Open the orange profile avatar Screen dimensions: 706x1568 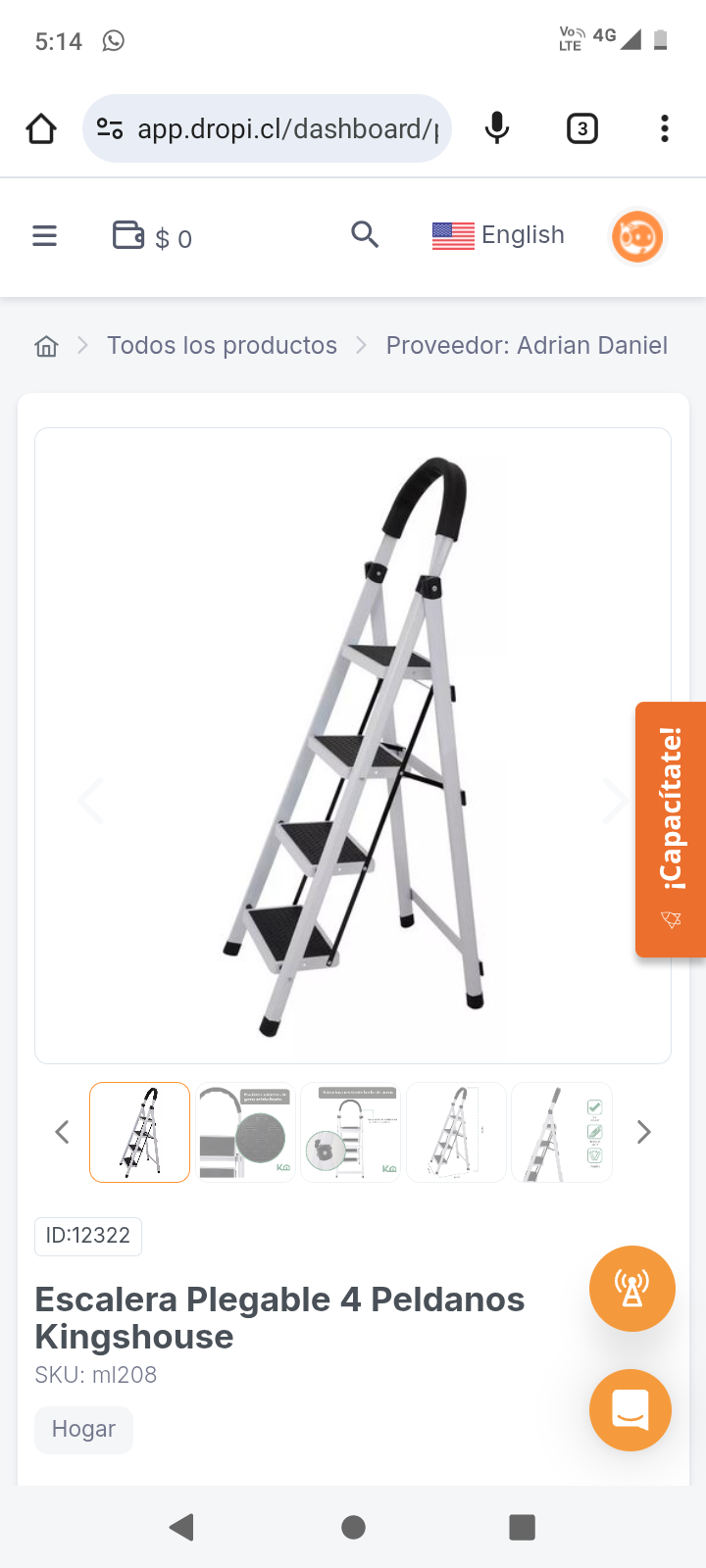[x=637, y=236]
